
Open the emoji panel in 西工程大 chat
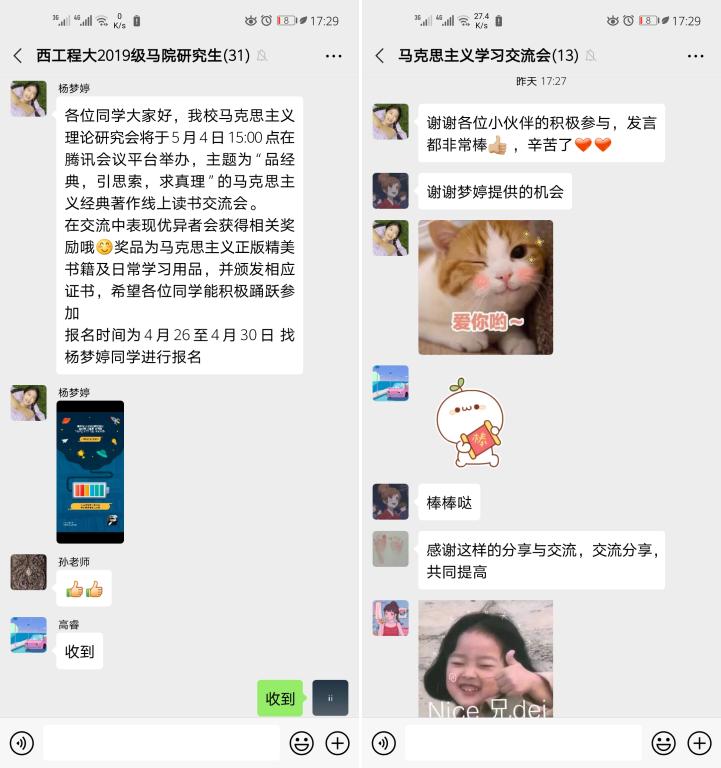tap(301, 743)
